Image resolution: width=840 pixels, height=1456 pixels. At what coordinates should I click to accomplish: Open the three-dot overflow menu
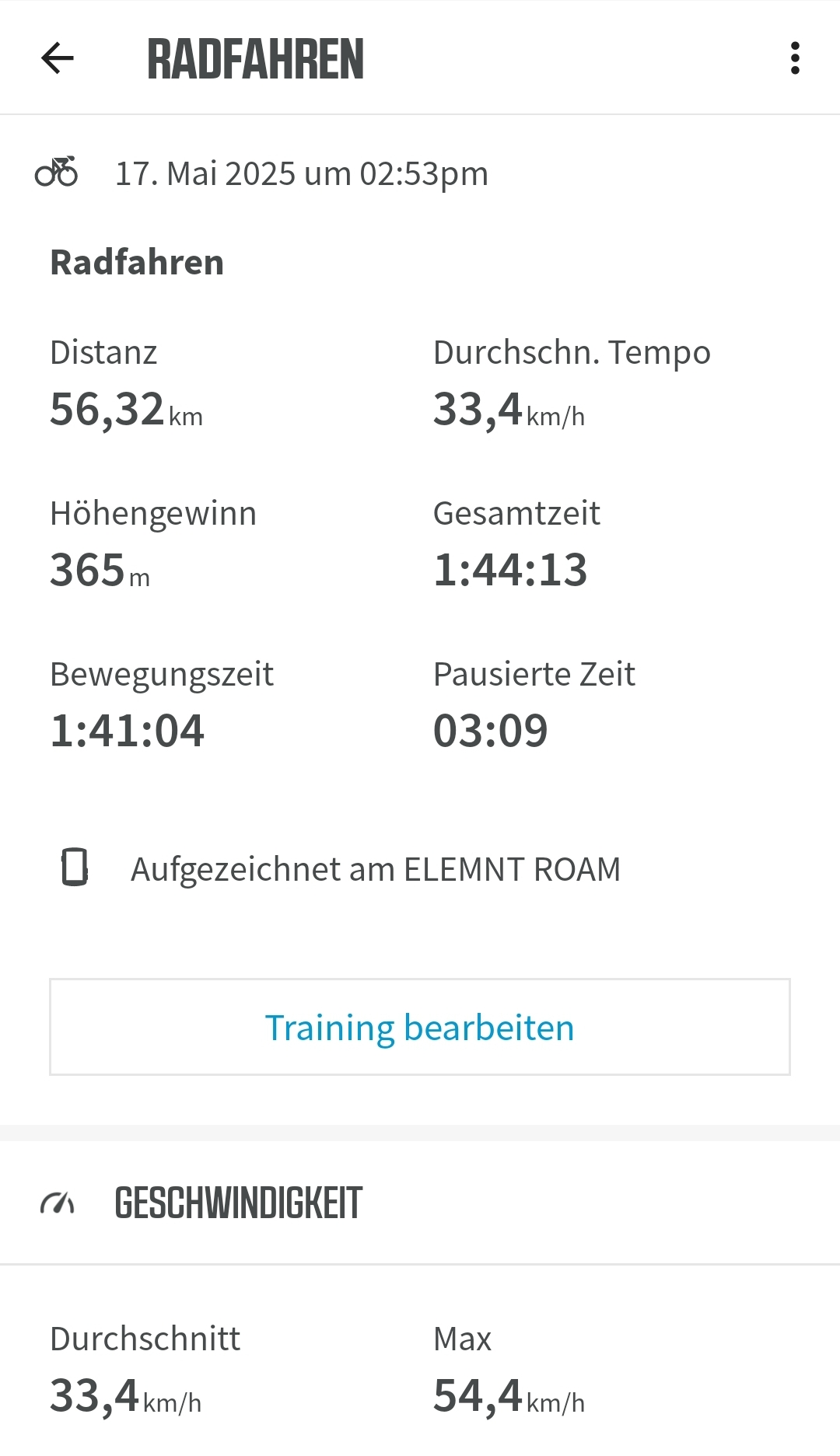pyautogui.click(x=794, y=58)
